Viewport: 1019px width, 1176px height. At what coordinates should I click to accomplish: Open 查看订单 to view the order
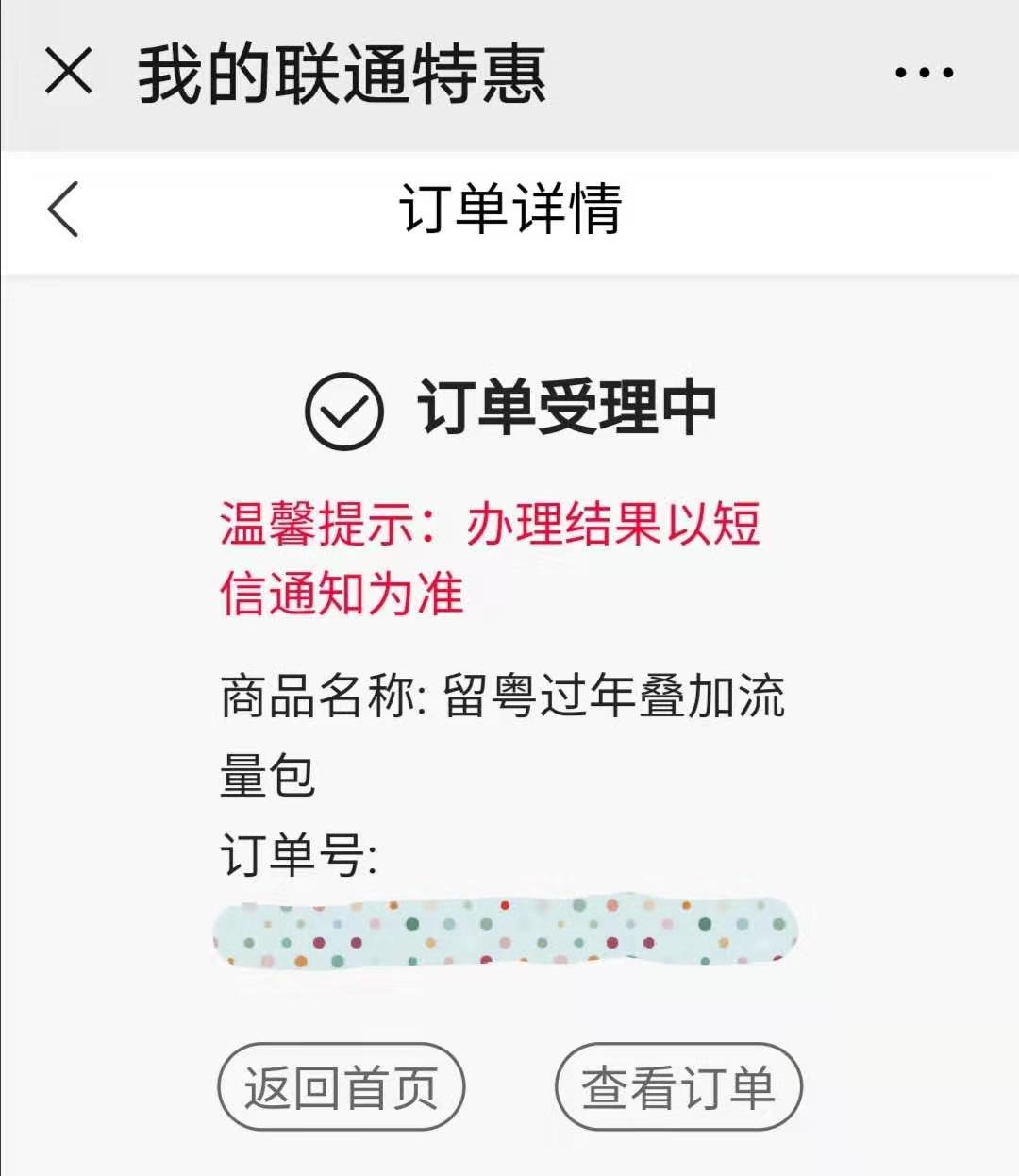[677, 1086]
